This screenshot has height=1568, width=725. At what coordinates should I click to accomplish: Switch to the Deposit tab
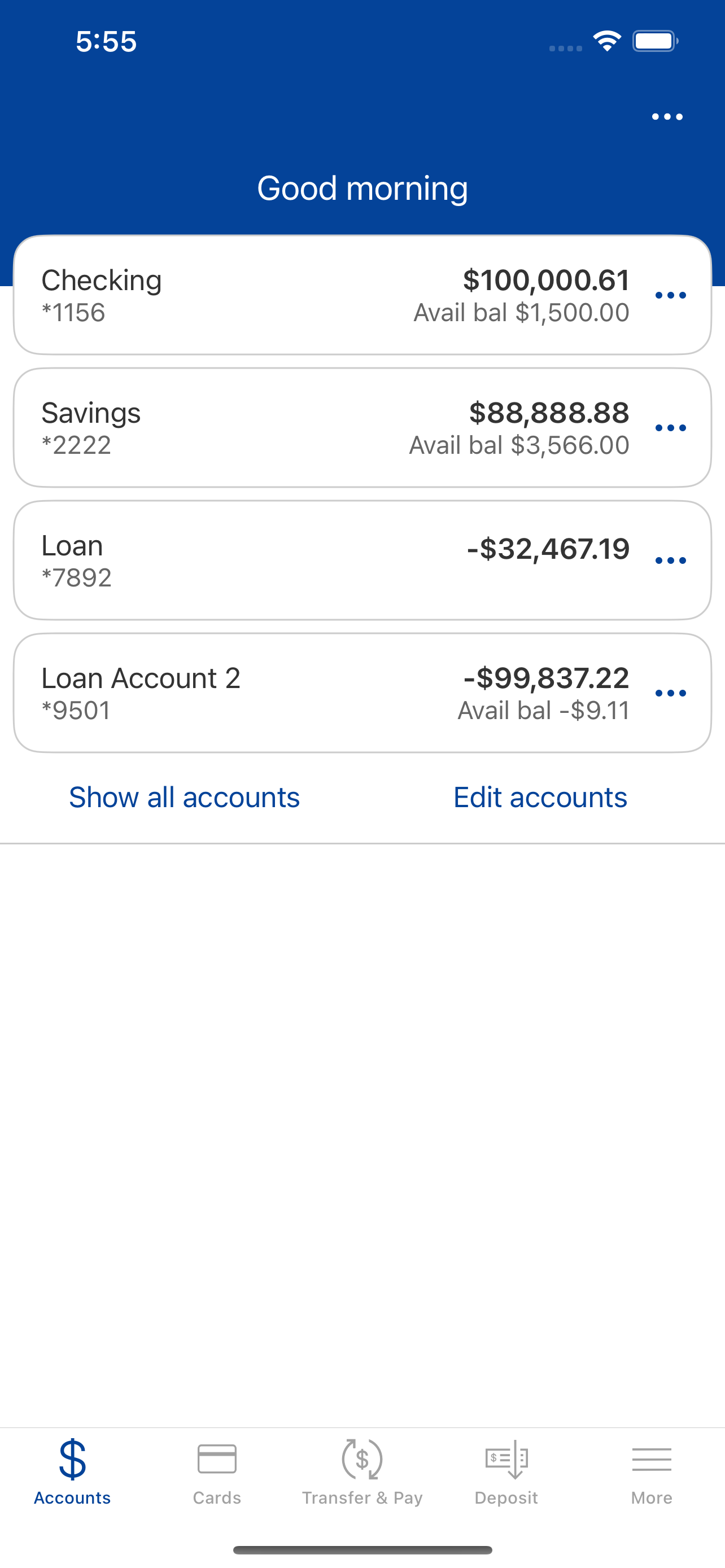506,1472
